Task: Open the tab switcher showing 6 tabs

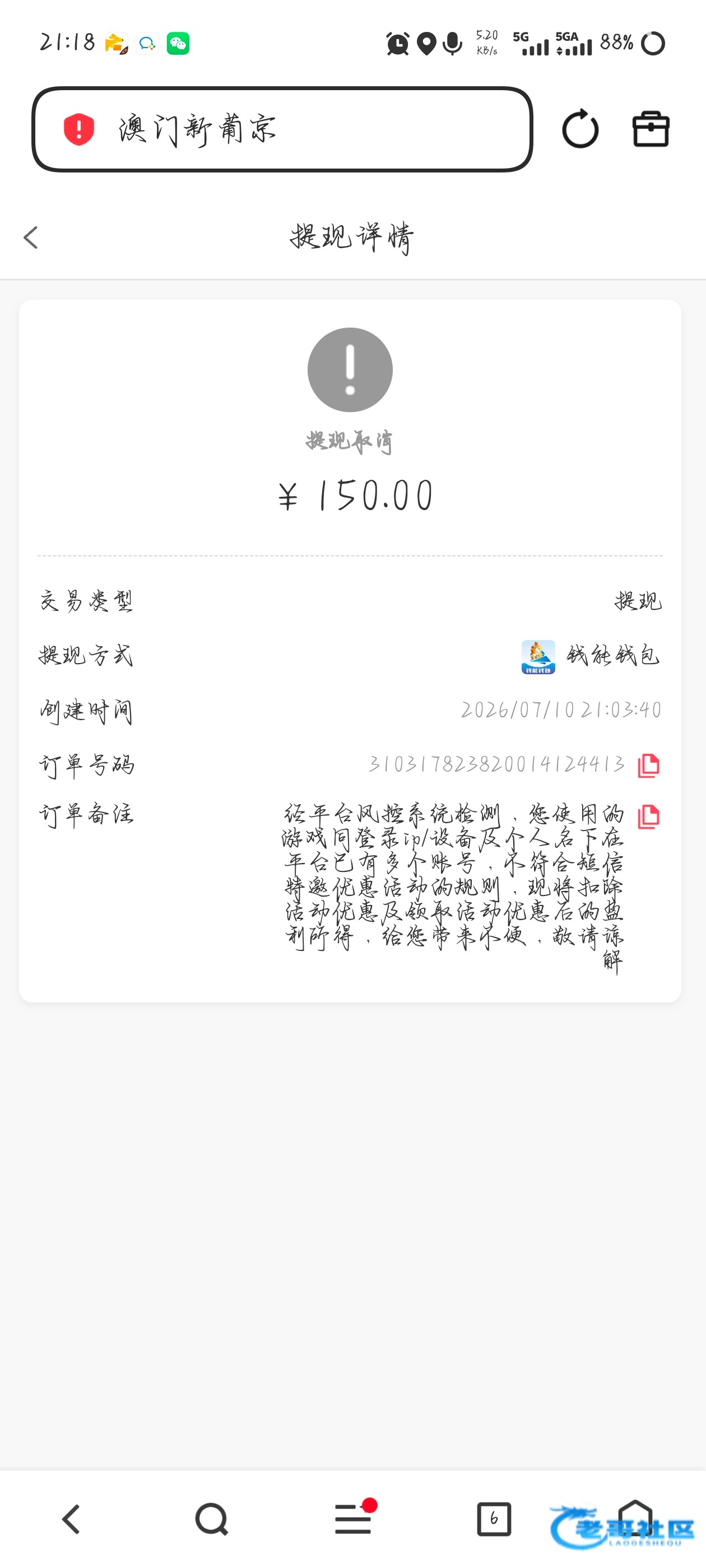Action: click(x=494, y=1519)
